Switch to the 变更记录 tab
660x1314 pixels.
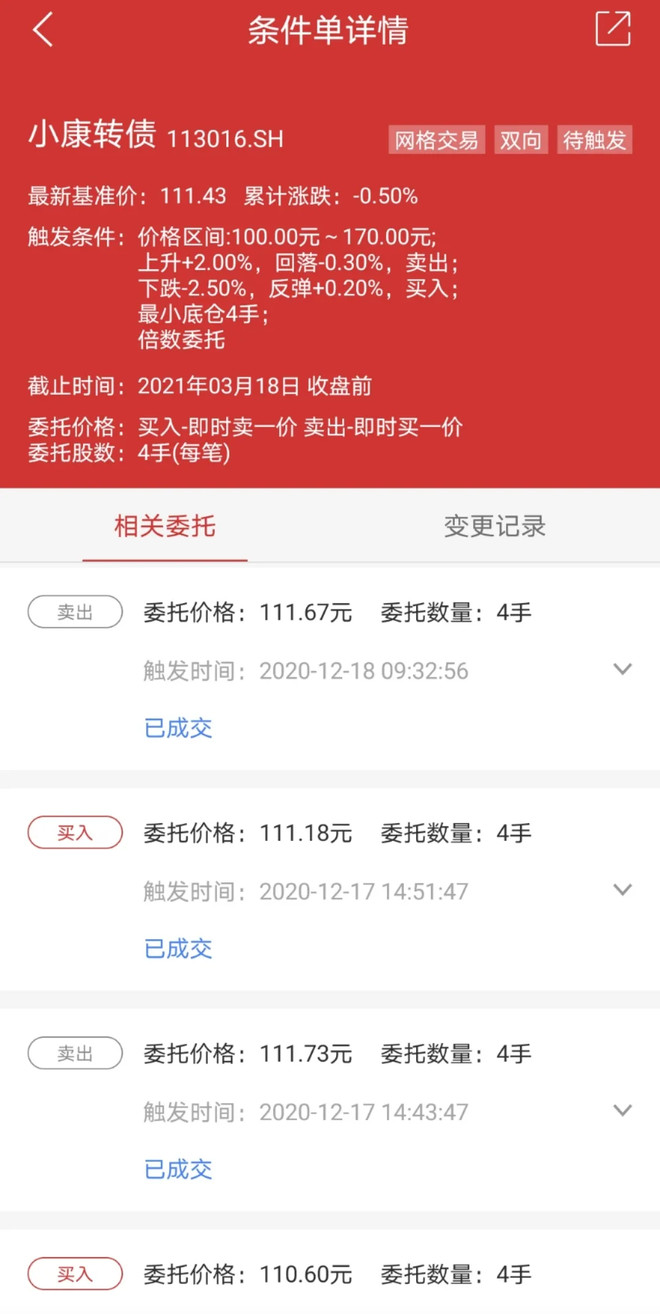pos(494,526)
